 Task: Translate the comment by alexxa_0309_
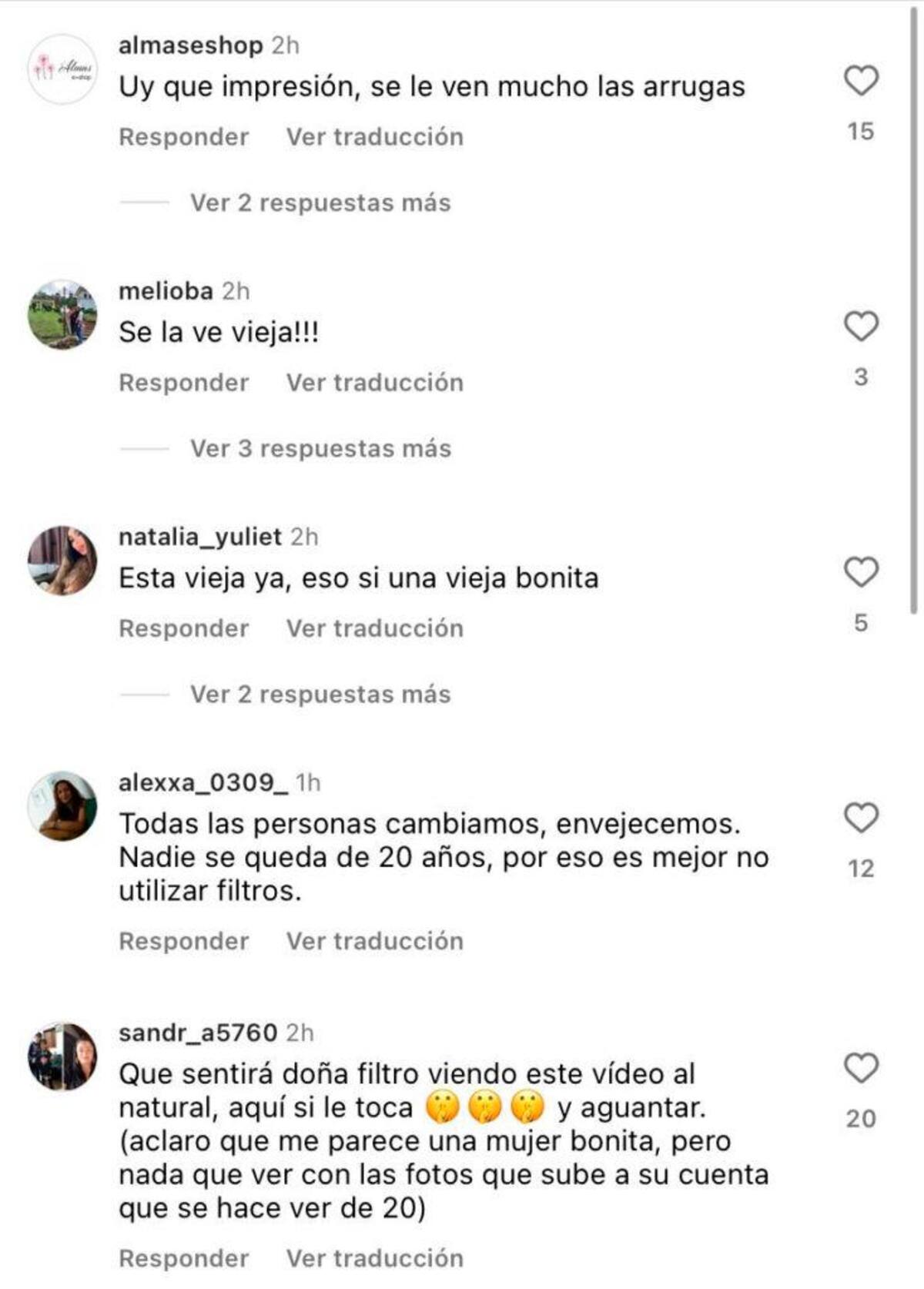tap(375, 941)
